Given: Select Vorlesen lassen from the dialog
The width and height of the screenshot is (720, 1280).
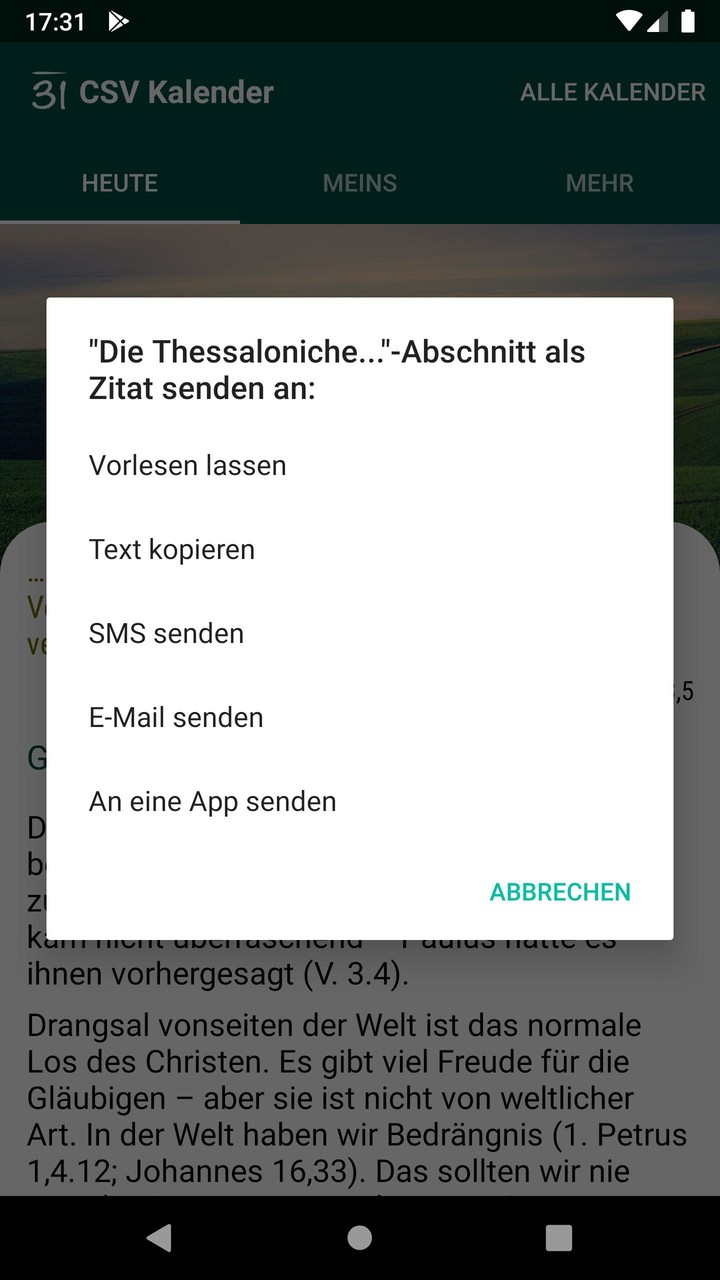Looking at the screenshot, I should (187, 464).
